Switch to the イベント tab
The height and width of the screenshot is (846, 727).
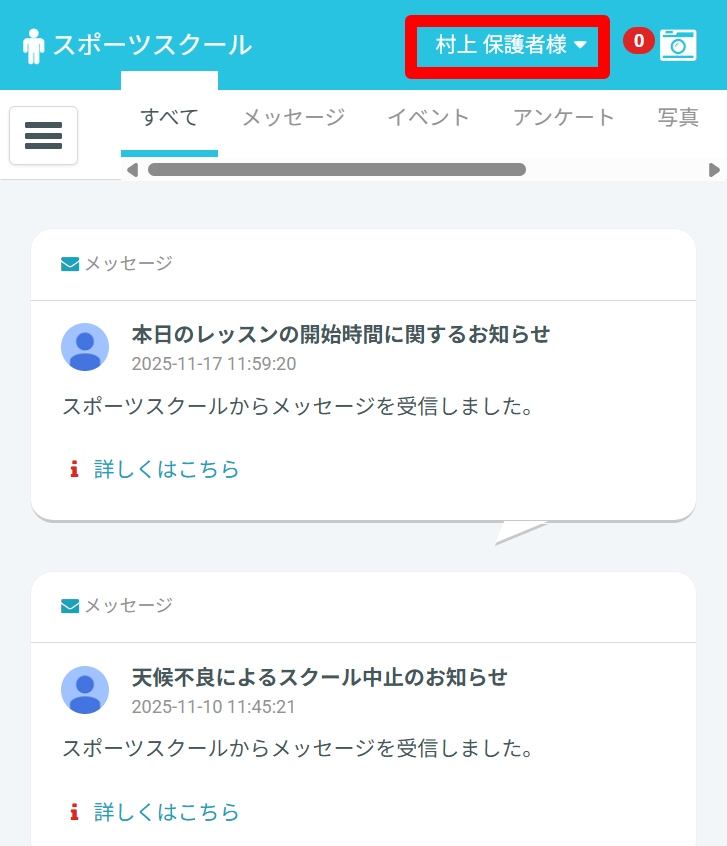(428, 117)
